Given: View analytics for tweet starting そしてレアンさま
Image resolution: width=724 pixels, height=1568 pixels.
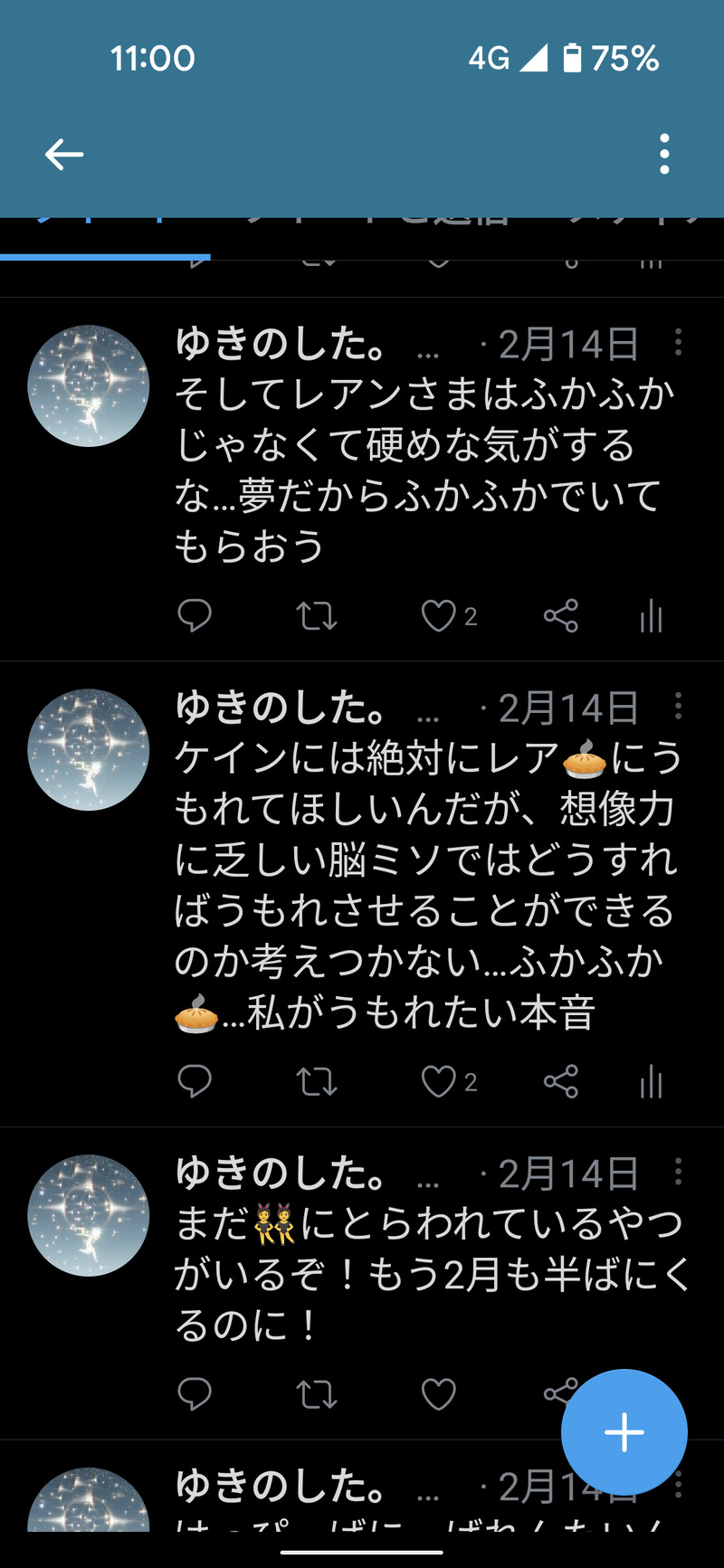Looking at the screenshot, I should (x=652, y=616).
